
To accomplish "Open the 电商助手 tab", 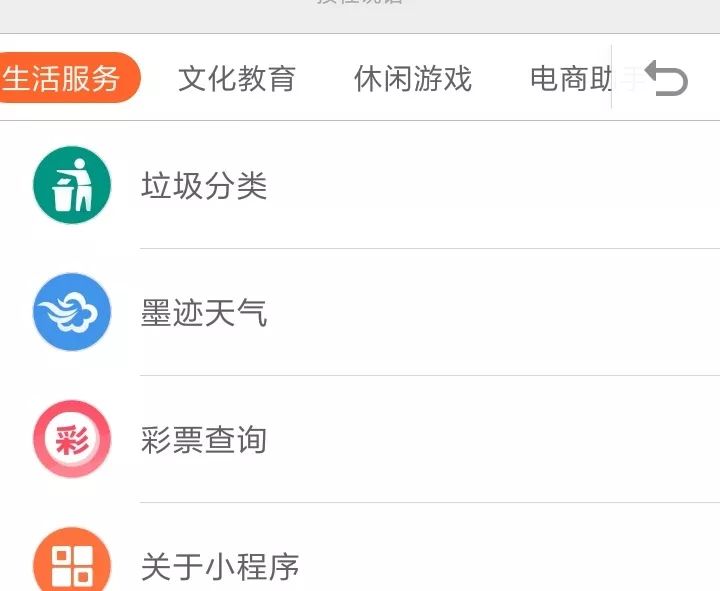I will pos(572,78).
